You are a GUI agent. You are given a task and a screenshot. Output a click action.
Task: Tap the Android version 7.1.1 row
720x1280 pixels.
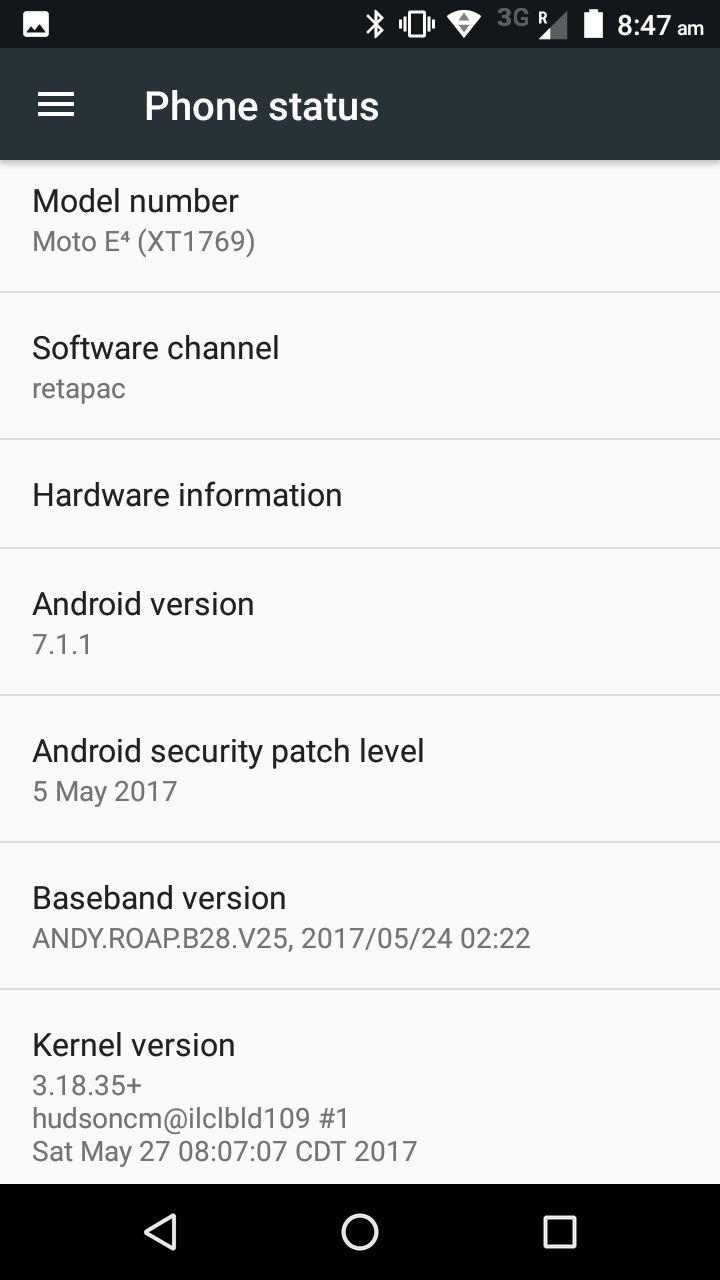(360, 622)
